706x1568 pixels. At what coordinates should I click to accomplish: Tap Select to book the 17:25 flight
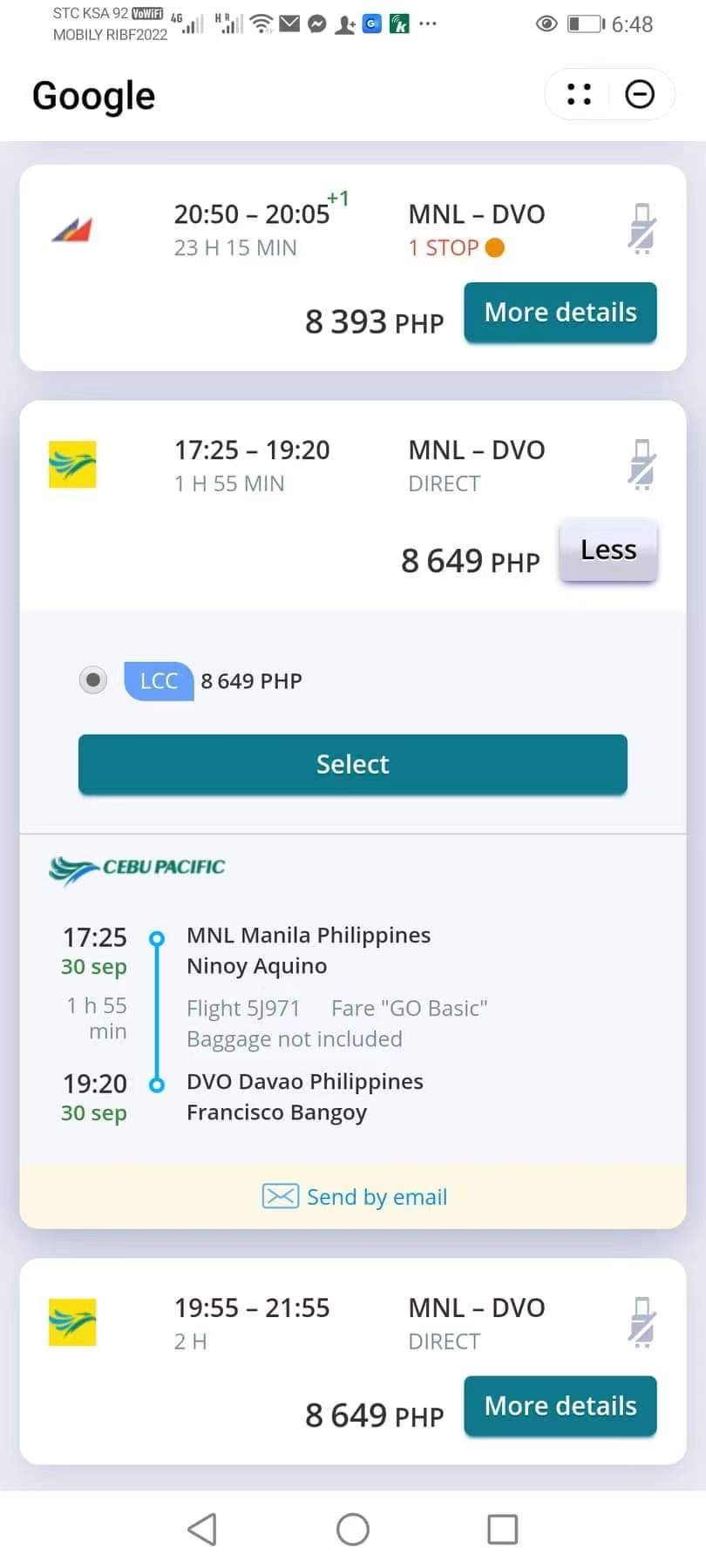coord(352,764)
